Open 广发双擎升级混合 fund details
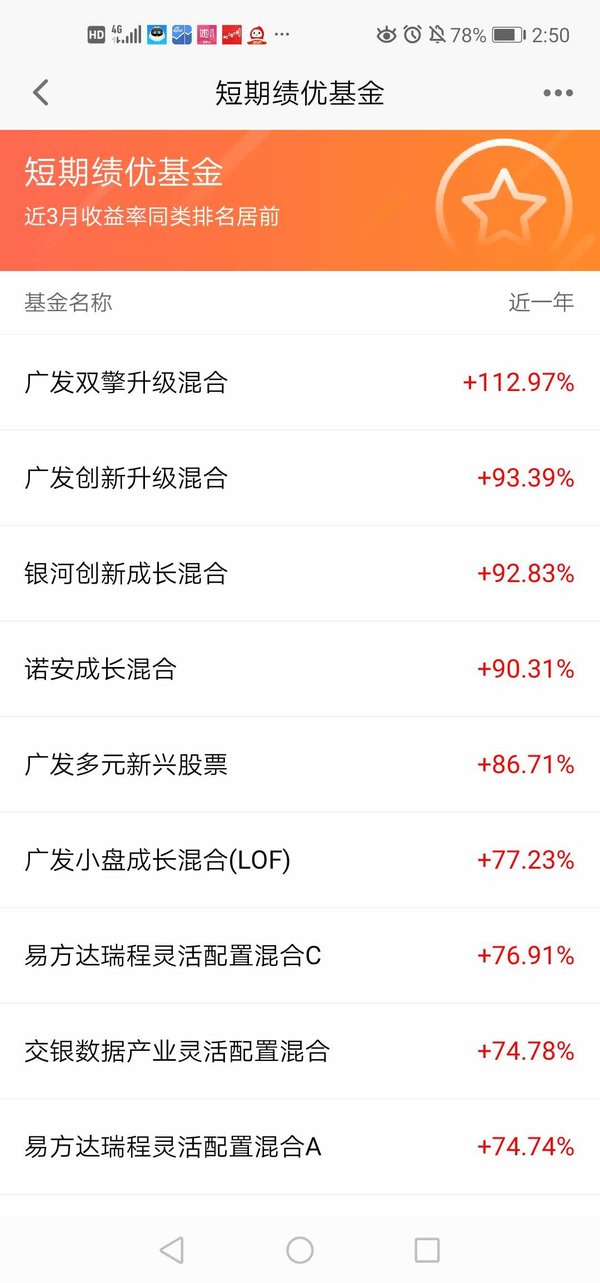 point(300,382)
